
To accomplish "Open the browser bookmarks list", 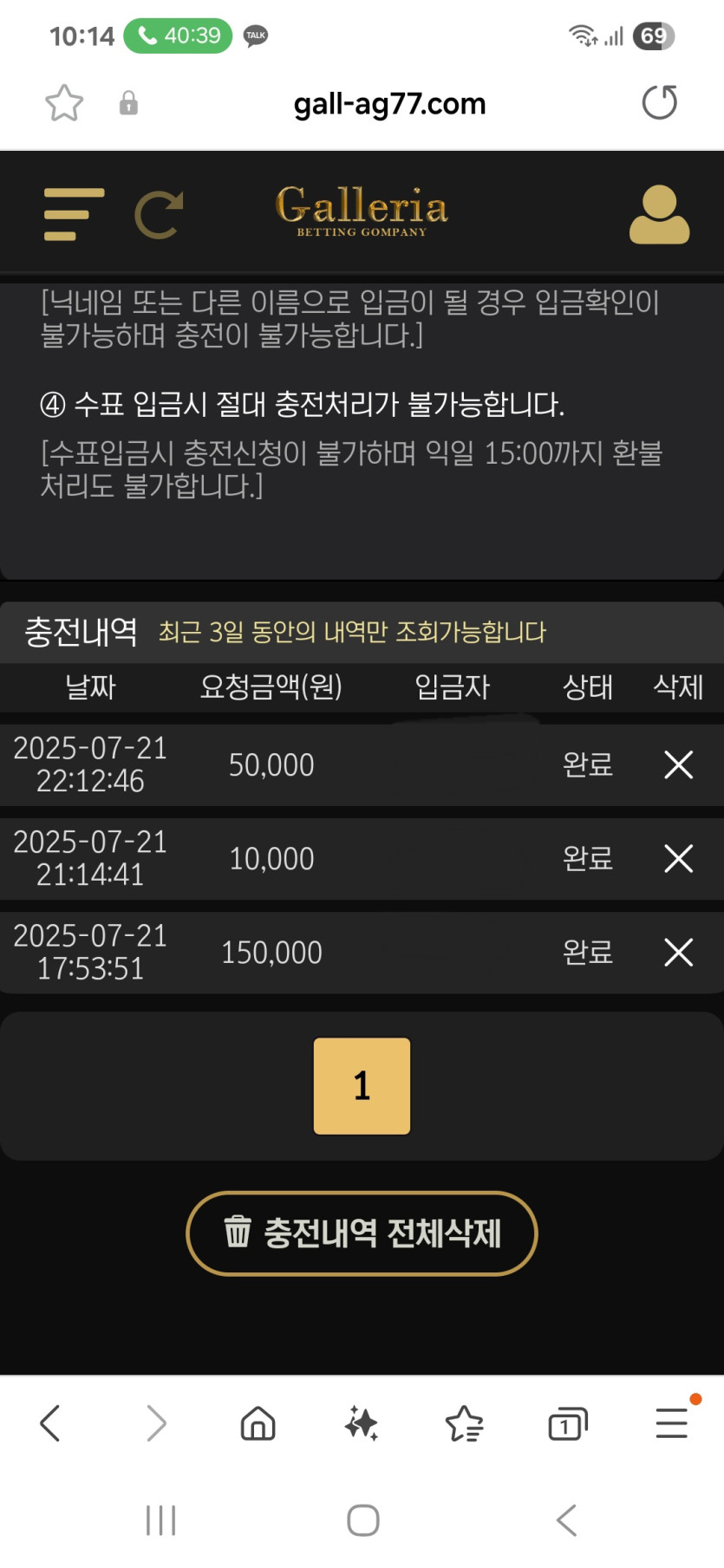I will [x=464, y=1423].
